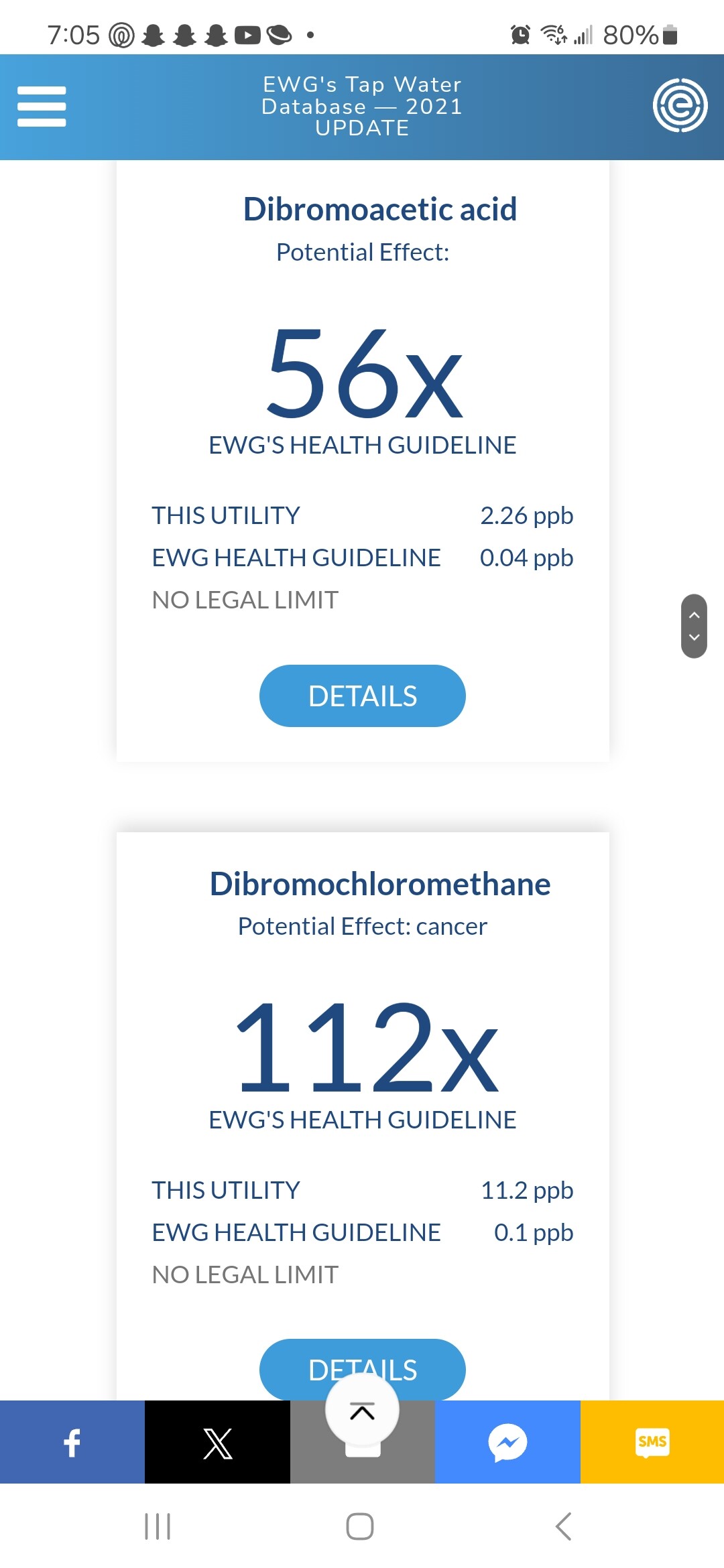This screenshot has width=724, height=1568.
Task: Share this page on X
Action: click(x=217, y=1442)
